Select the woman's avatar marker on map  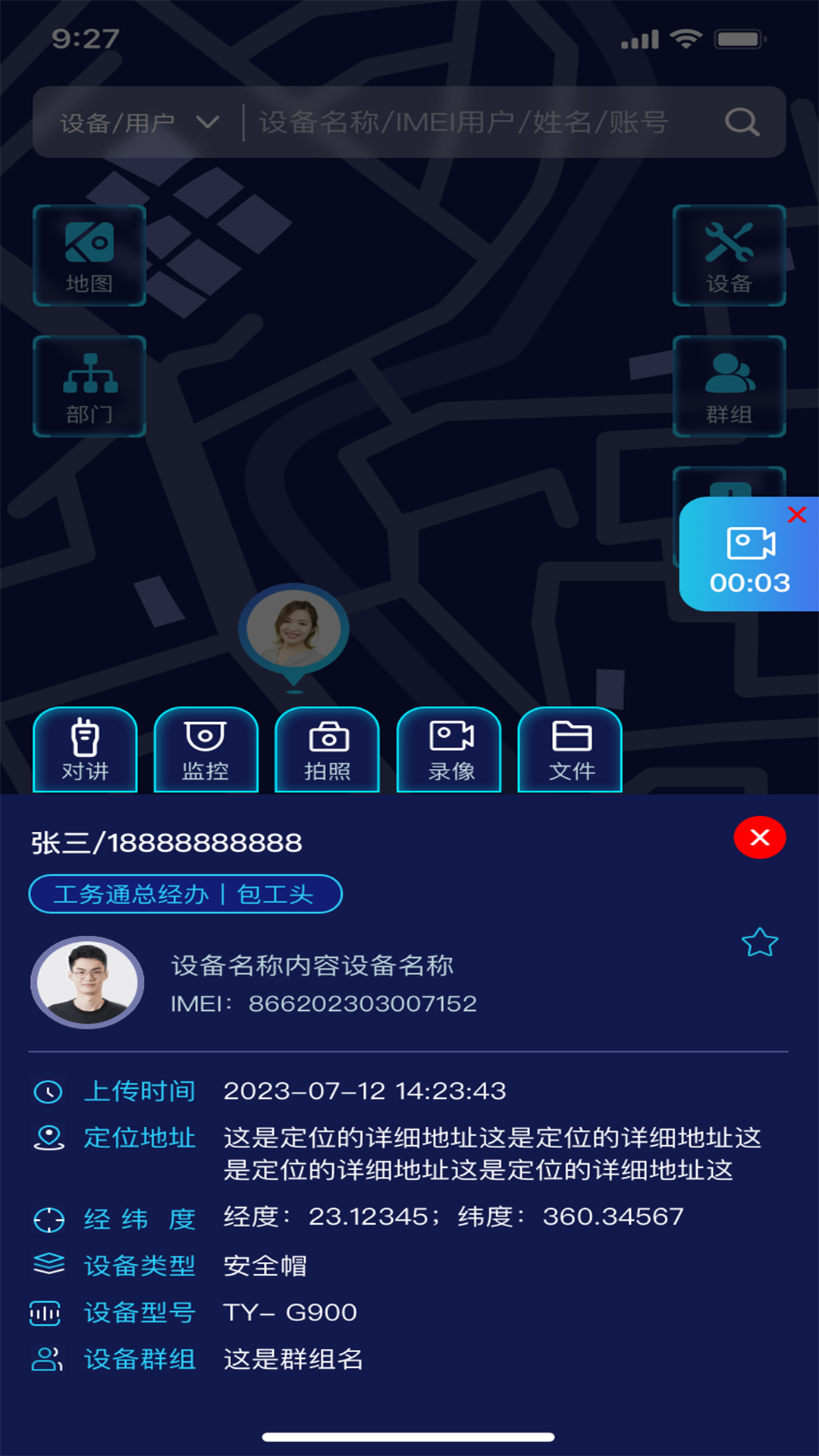[x=294, y=629]
